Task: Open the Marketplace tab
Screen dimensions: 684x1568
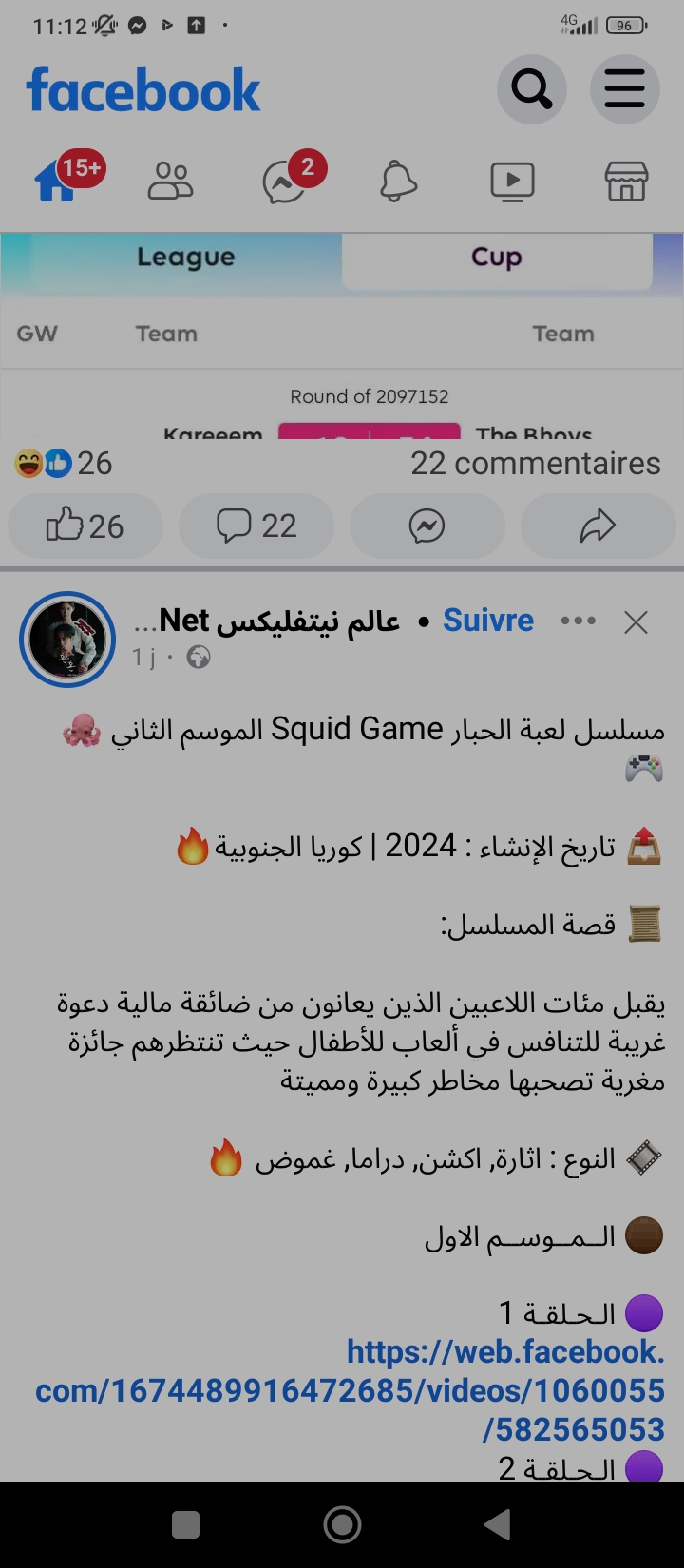Action: 626,181
